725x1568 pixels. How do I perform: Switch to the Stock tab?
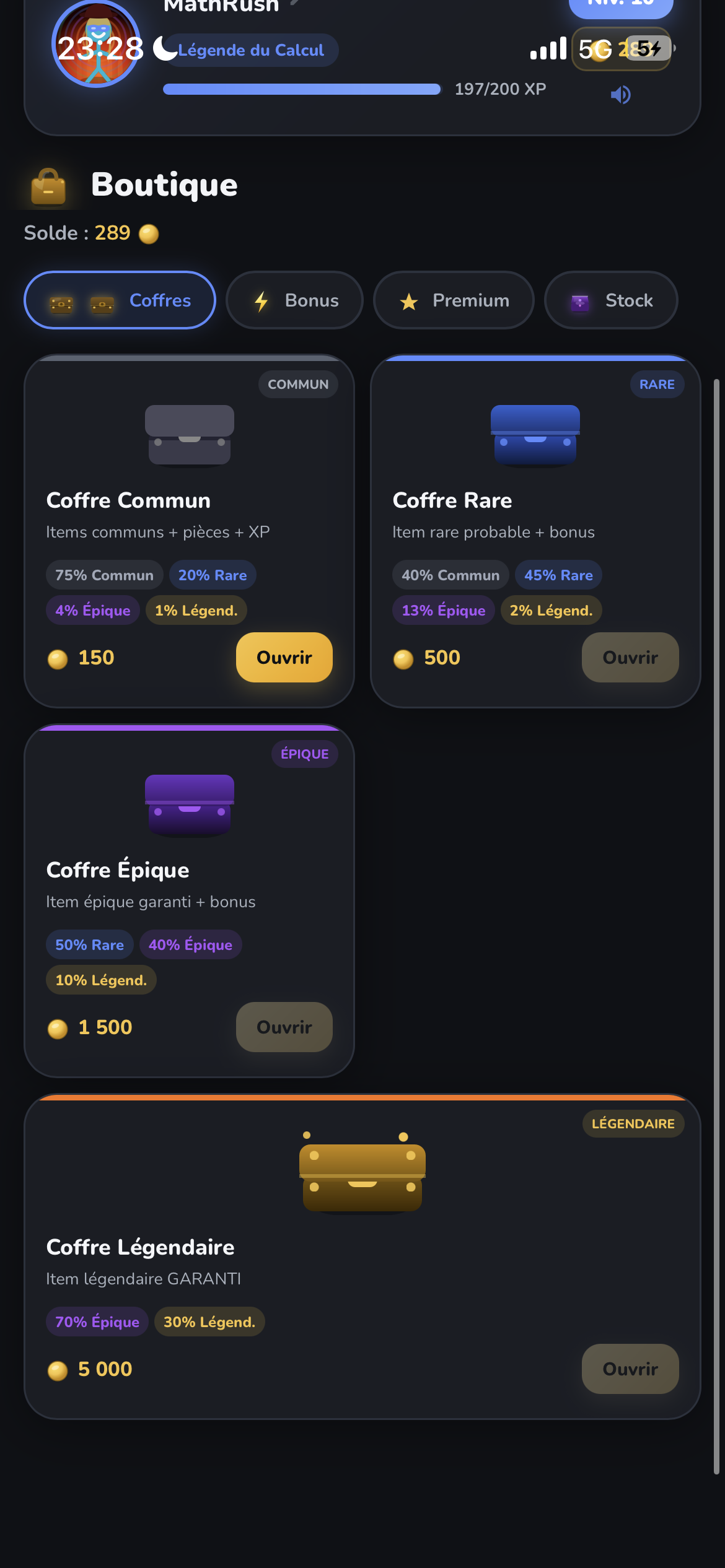pos(611,300)
